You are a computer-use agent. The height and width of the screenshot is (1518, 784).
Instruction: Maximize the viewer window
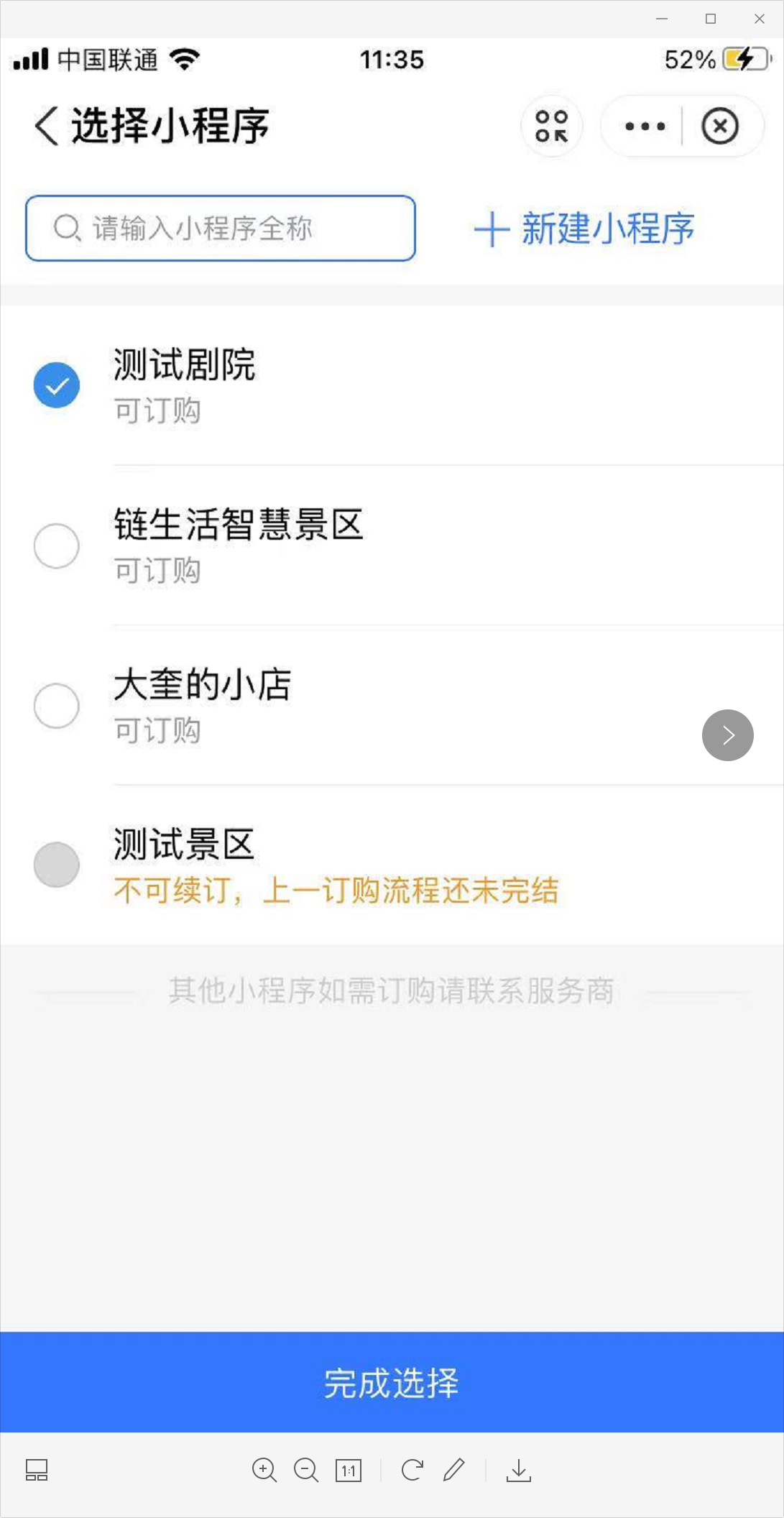pyautogui.click(x=711, y=19)
